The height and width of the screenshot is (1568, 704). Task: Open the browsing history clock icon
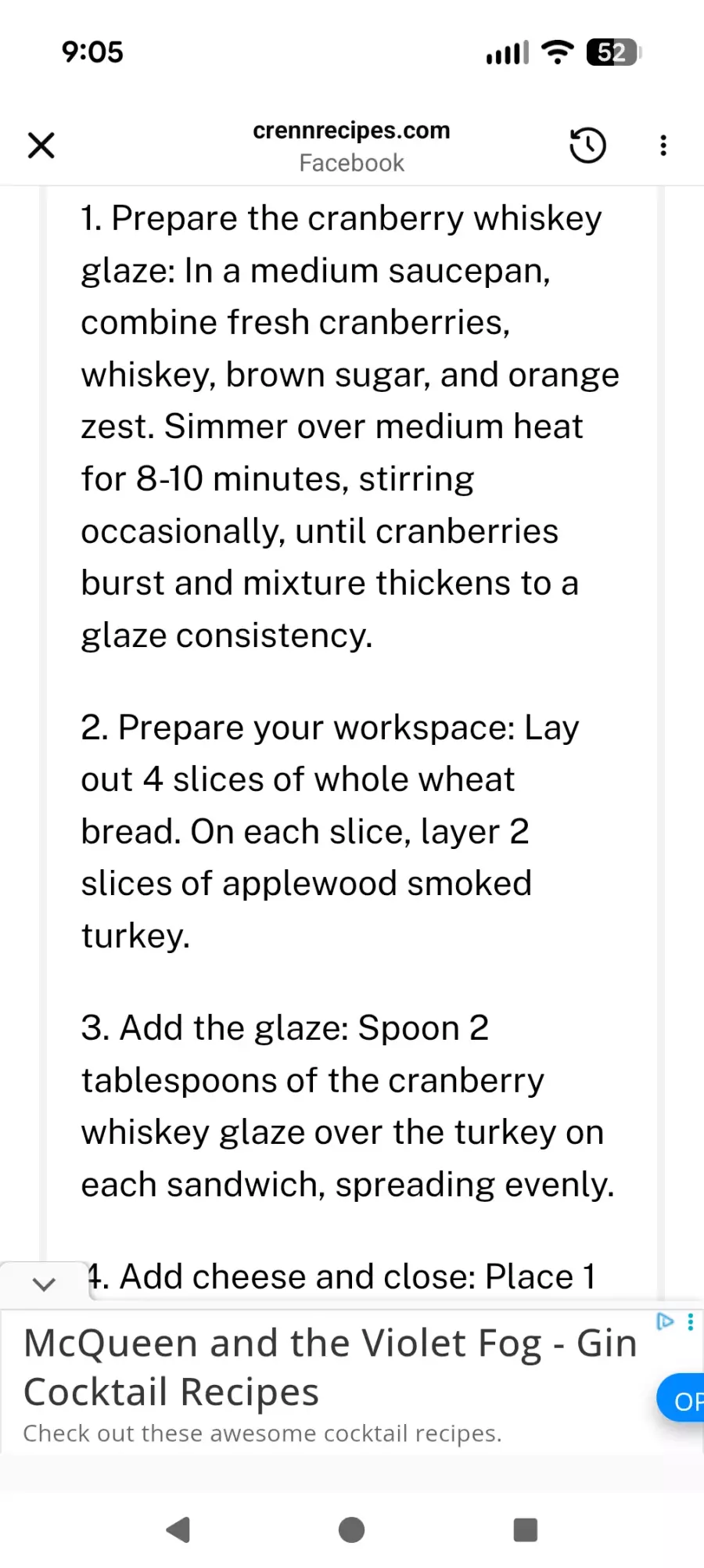point(587,146)
